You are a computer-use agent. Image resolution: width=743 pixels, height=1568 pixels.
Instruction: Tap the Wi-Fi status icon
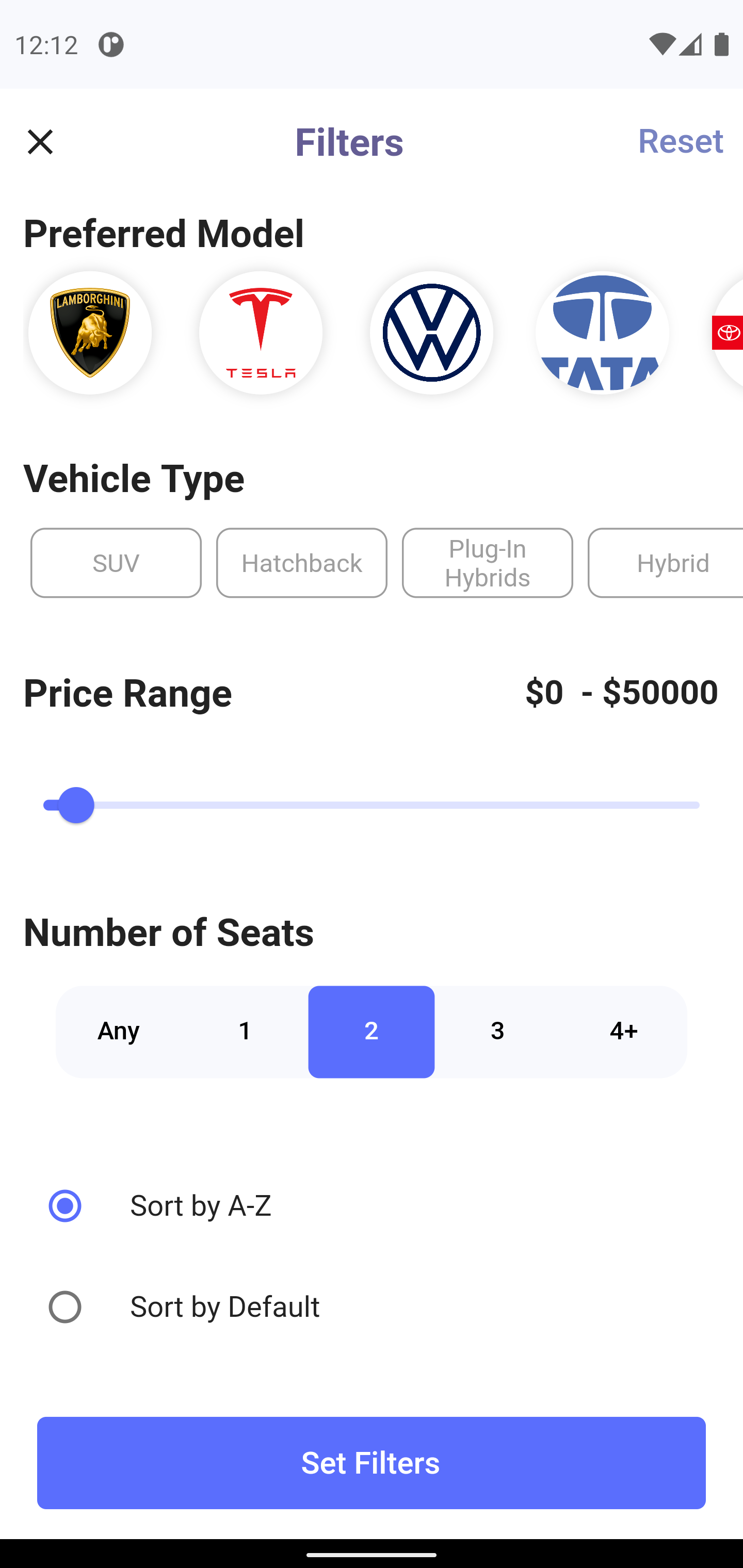coord(663,44)
